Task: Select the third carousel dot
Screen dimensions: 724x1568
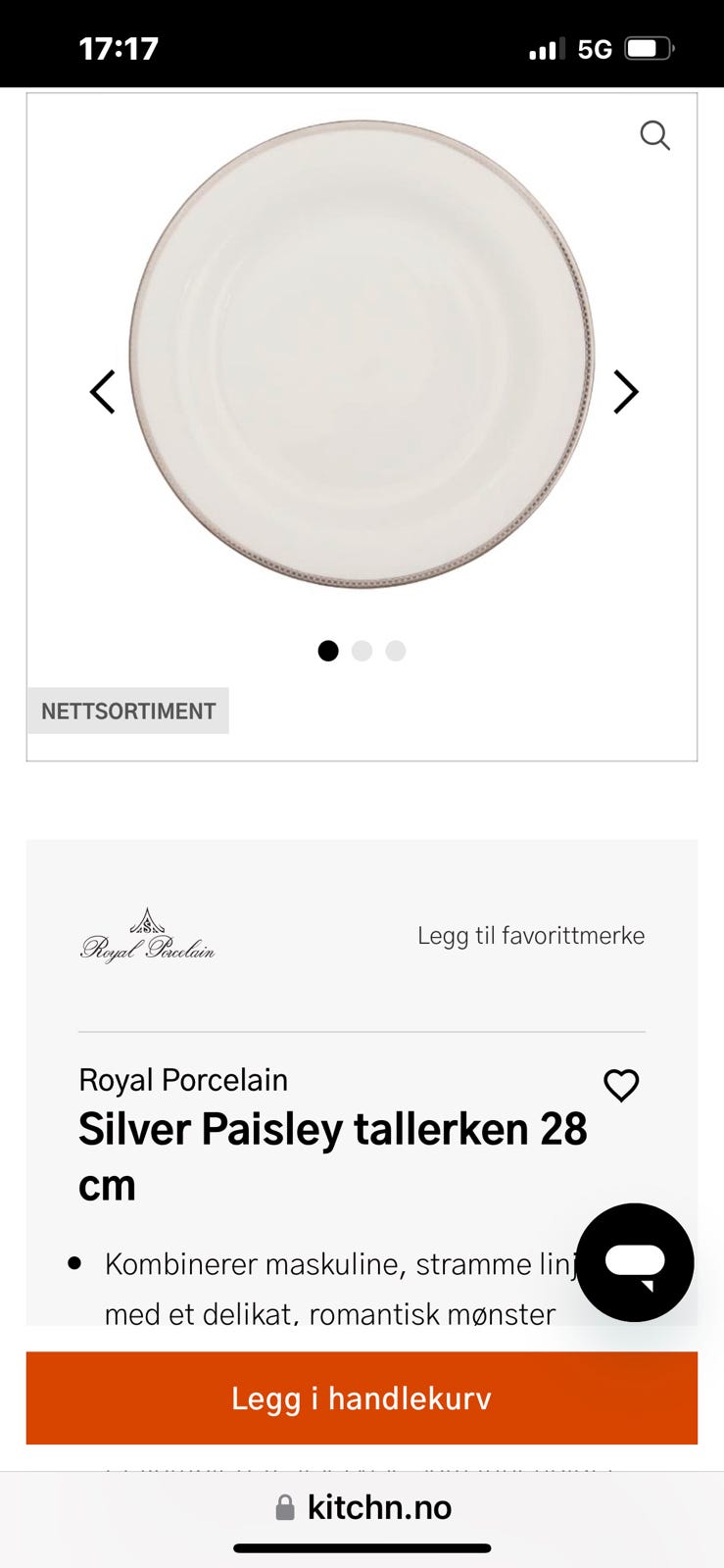Action: pyautogui.click(x=396, y=651)
